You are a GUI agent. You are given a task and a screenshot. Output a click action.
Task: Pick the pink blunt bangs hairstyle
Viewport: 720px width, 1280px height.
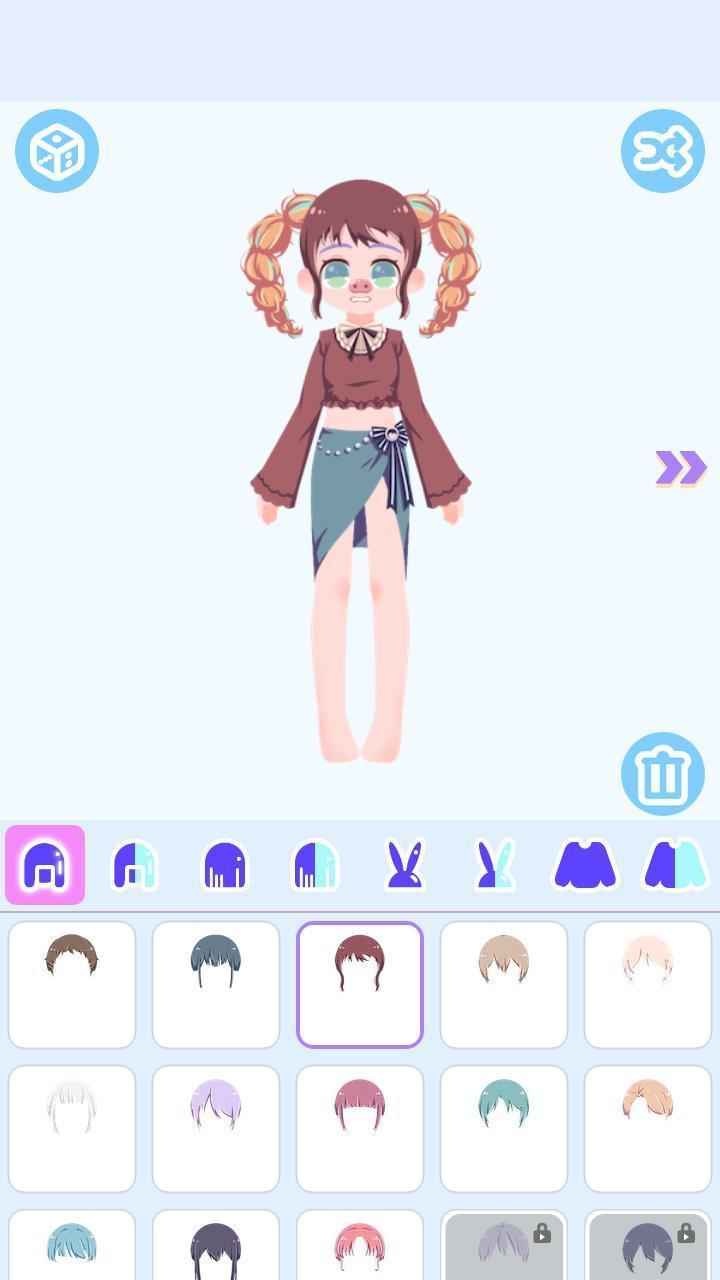[x=360, y=1128]
